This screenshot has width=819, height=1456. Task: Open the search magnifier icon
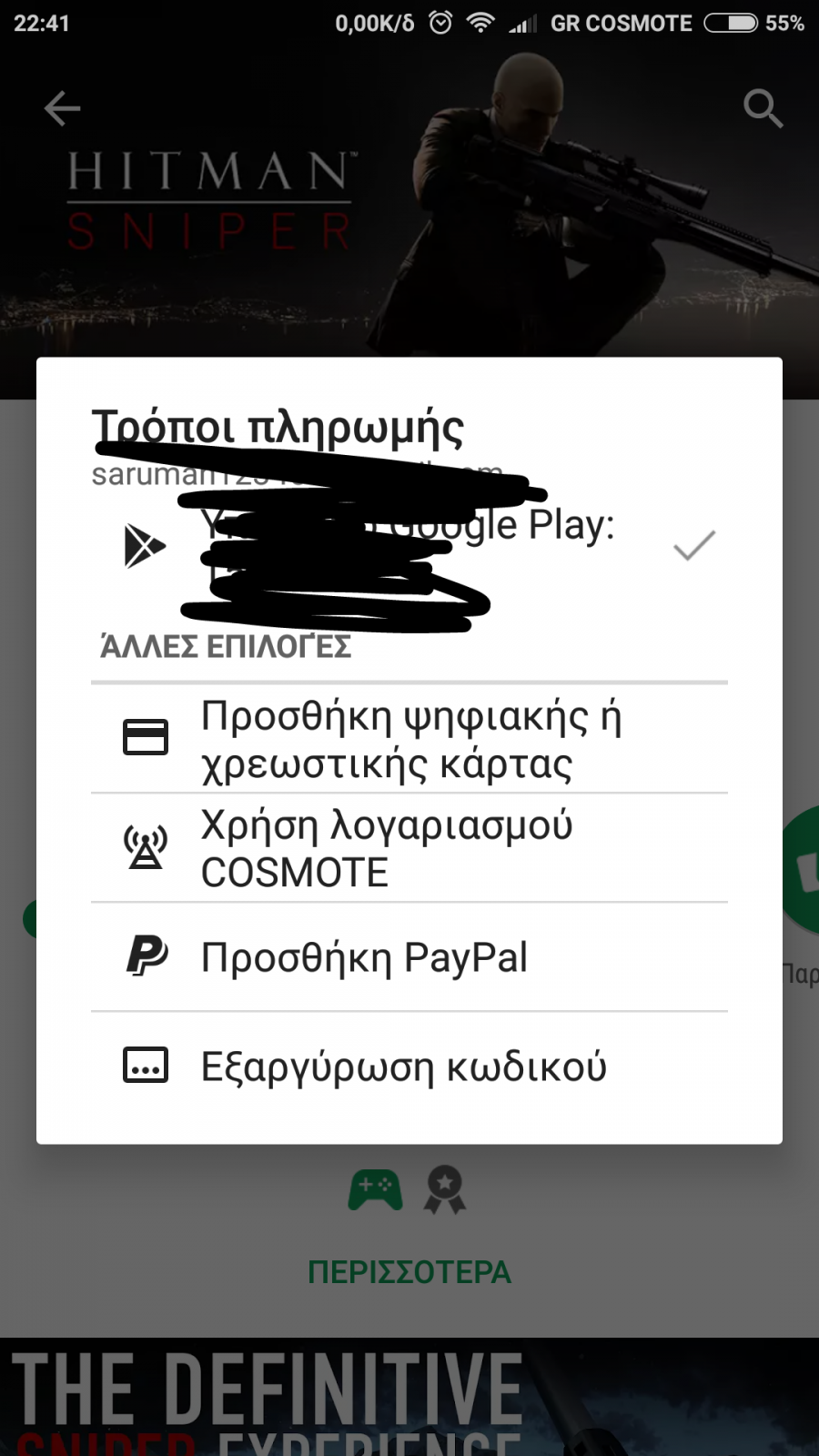click(x=763, y=109)
